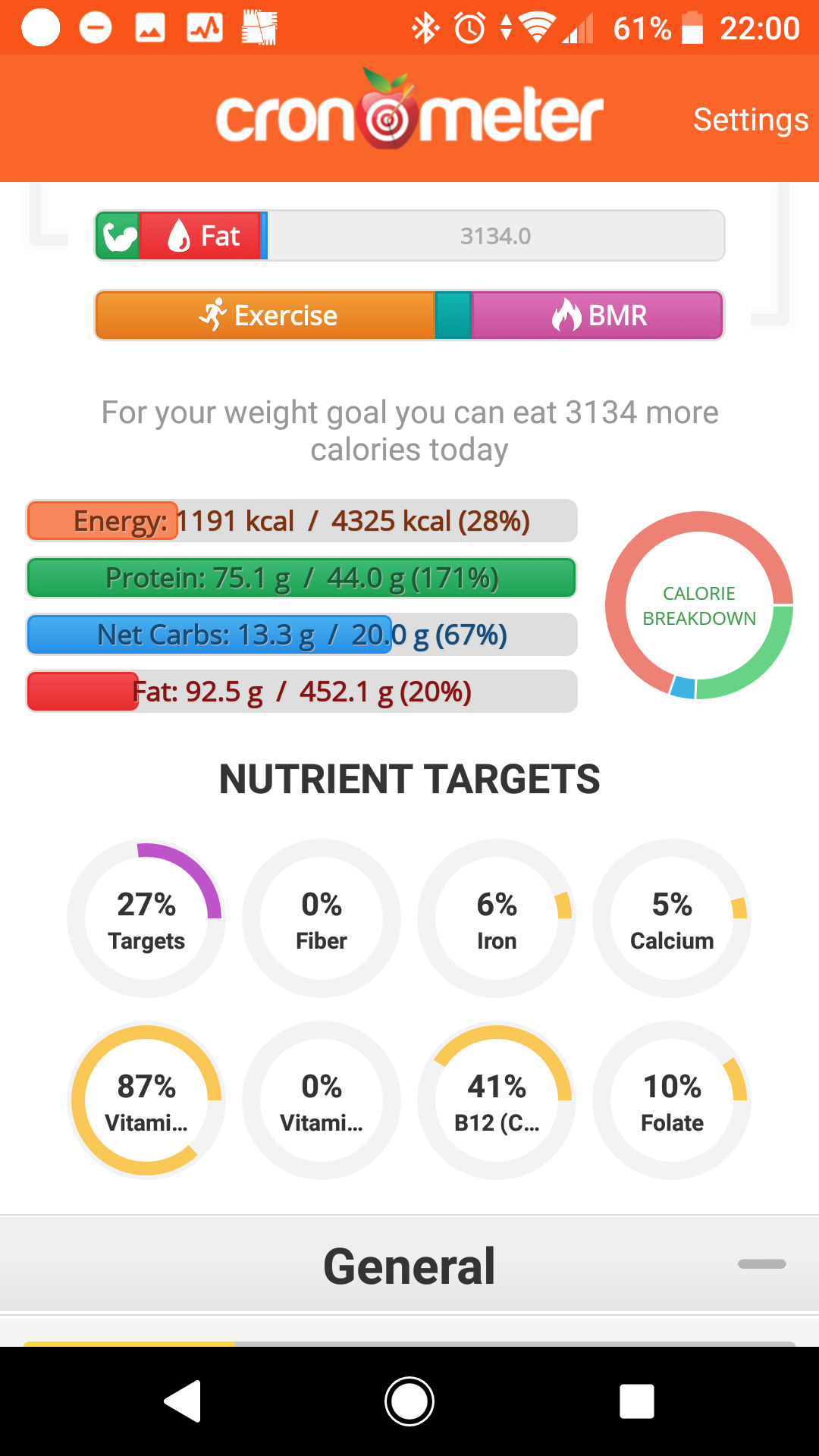Open the Iron nutrient circle
The width and height of the screenshot is (819, 1456).
pyautogui.click(x=497, y=918)
